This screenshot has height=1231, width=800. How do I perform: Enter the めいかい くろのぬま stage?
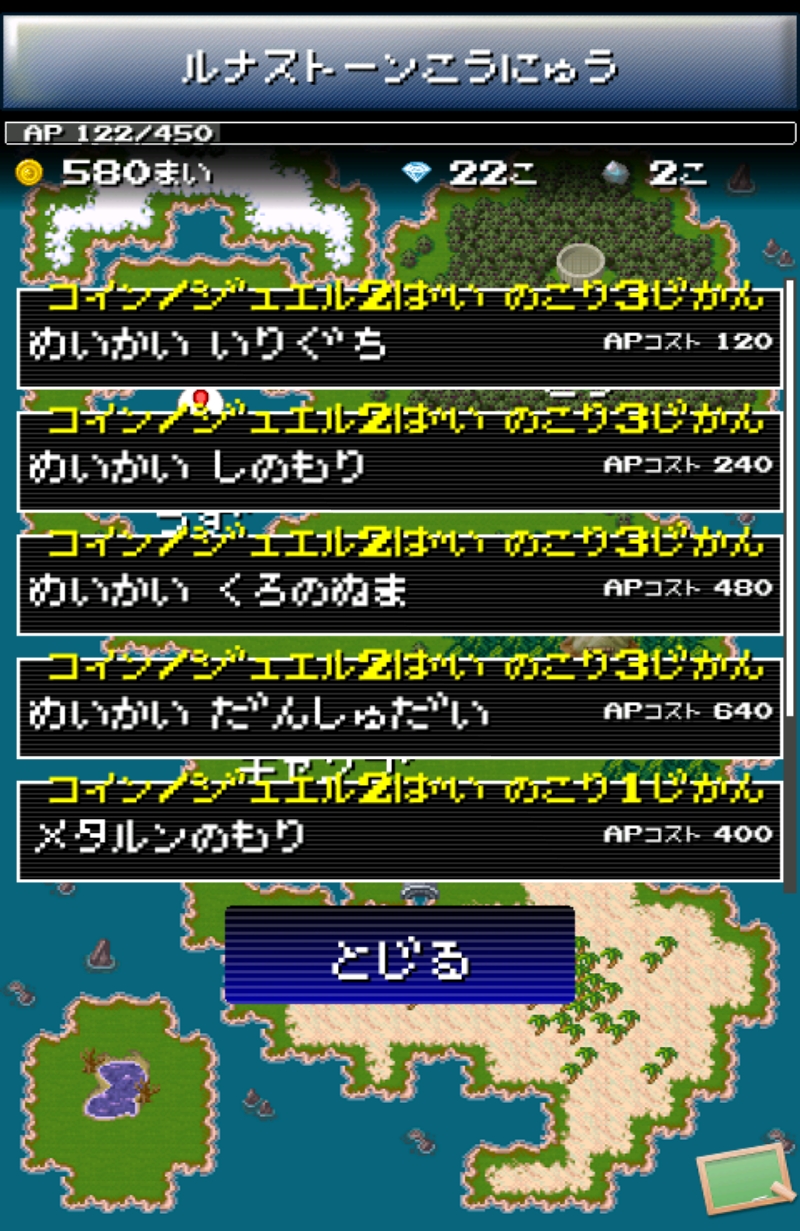click(399, 589)
